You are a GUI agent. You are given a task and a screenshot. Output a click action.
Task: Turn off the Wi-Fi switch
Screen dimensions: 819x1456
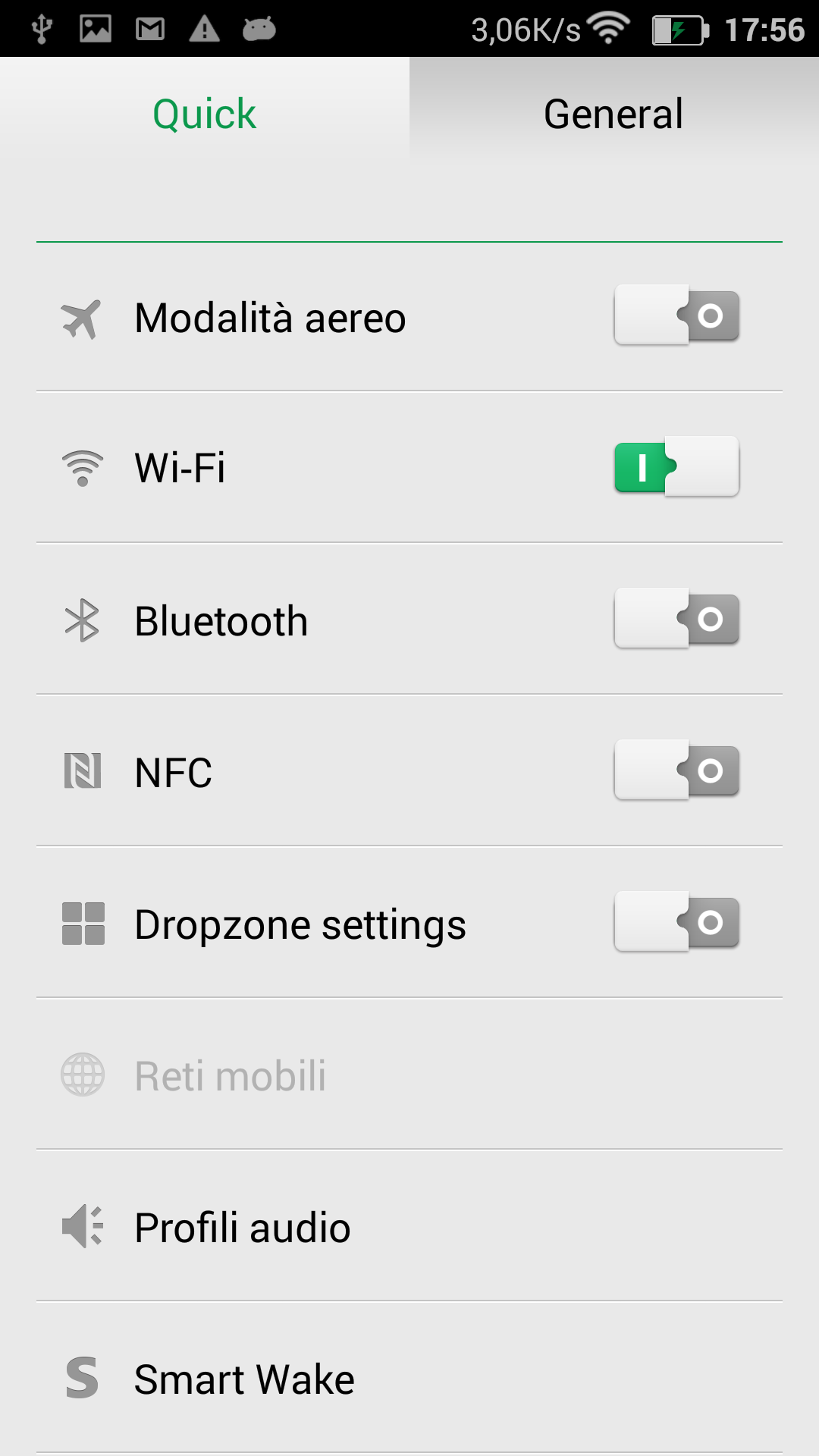676,467
